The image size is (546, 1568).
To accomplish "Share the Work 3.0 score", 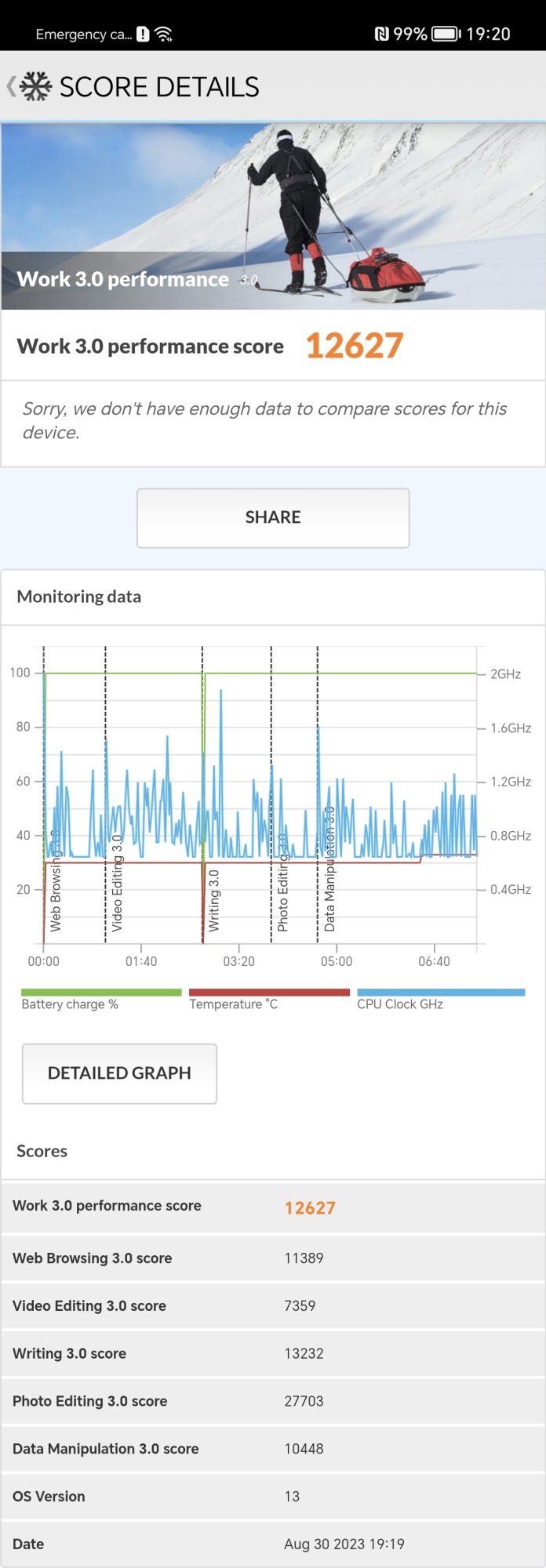I will coord(273,517).
